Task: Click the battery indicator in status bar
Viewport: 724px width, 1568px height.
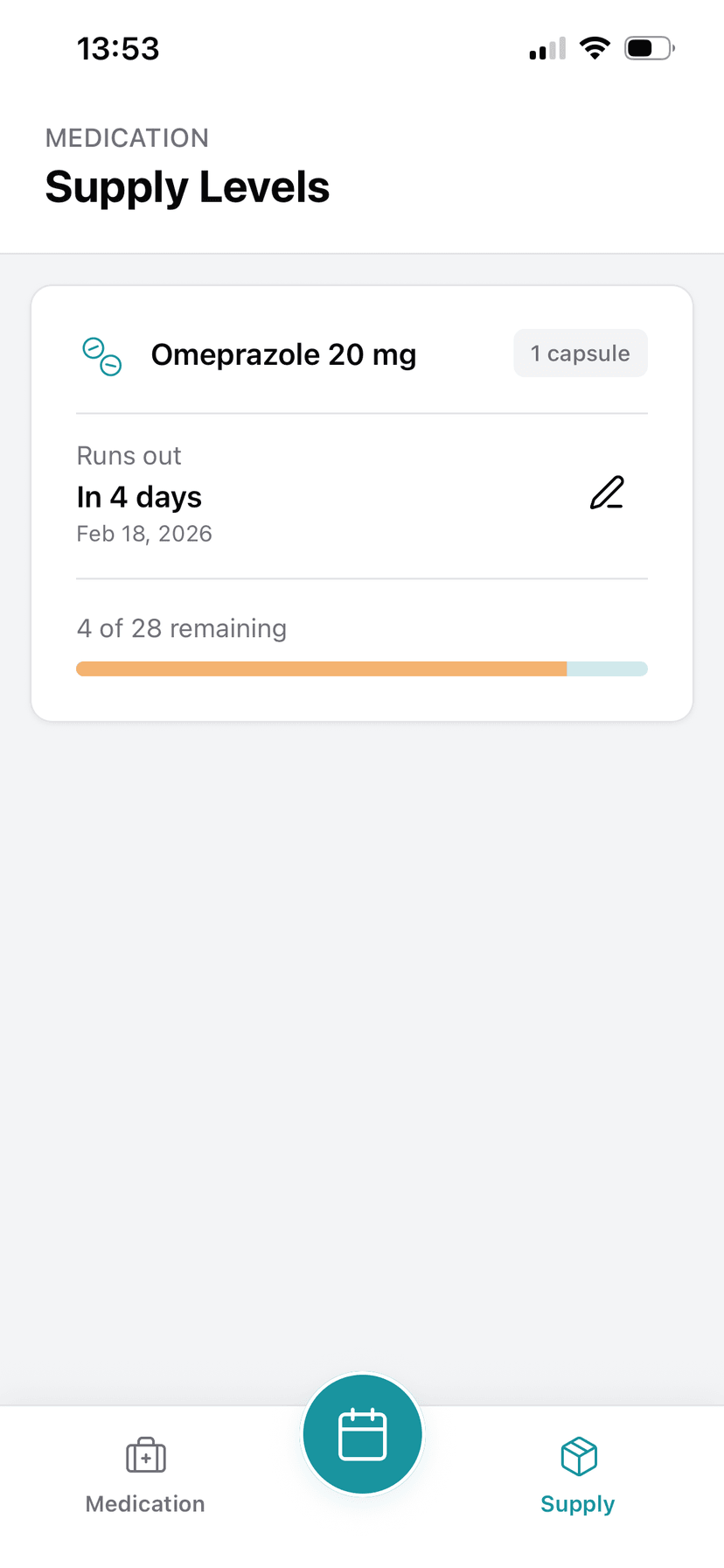Action: coord(648,48)
